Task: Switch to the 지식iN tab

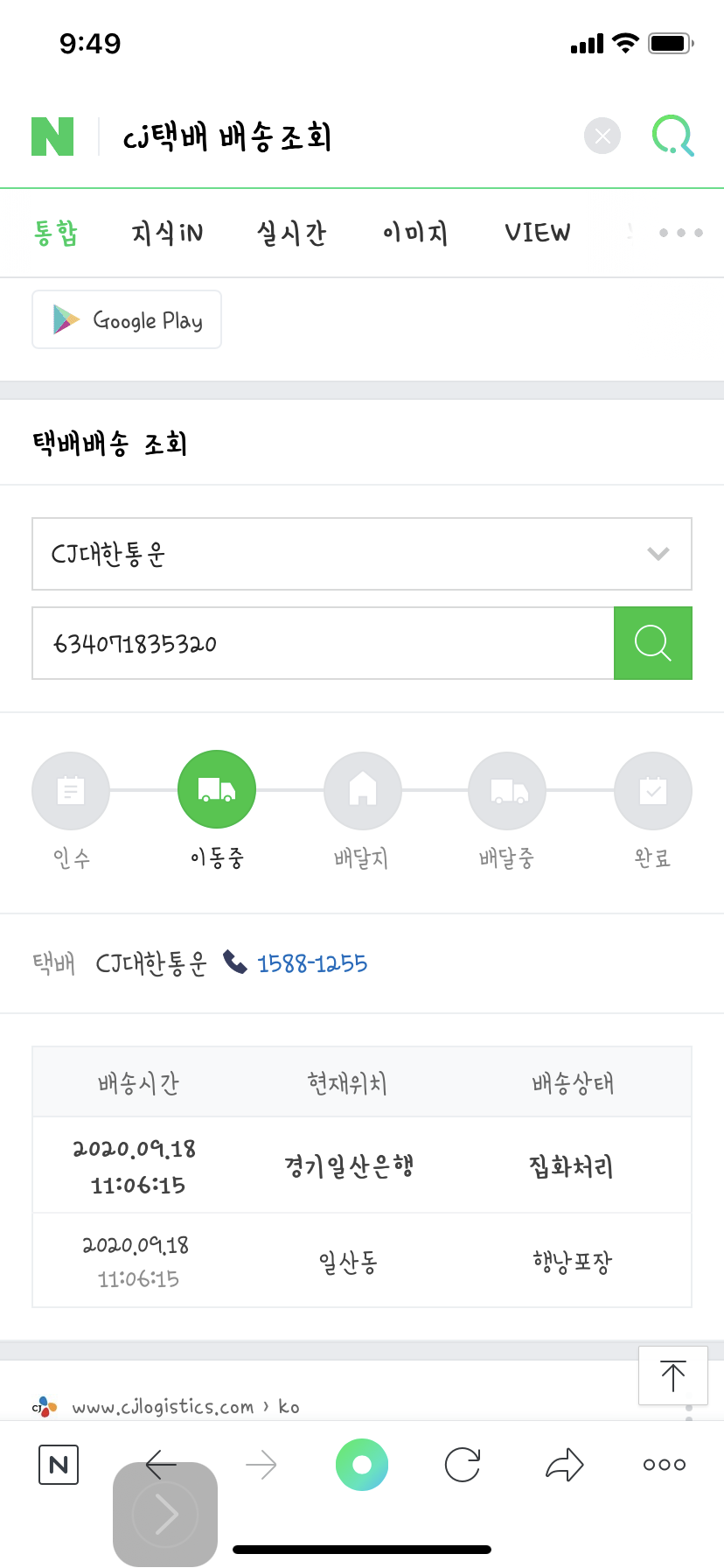Action: coord(167,233)
